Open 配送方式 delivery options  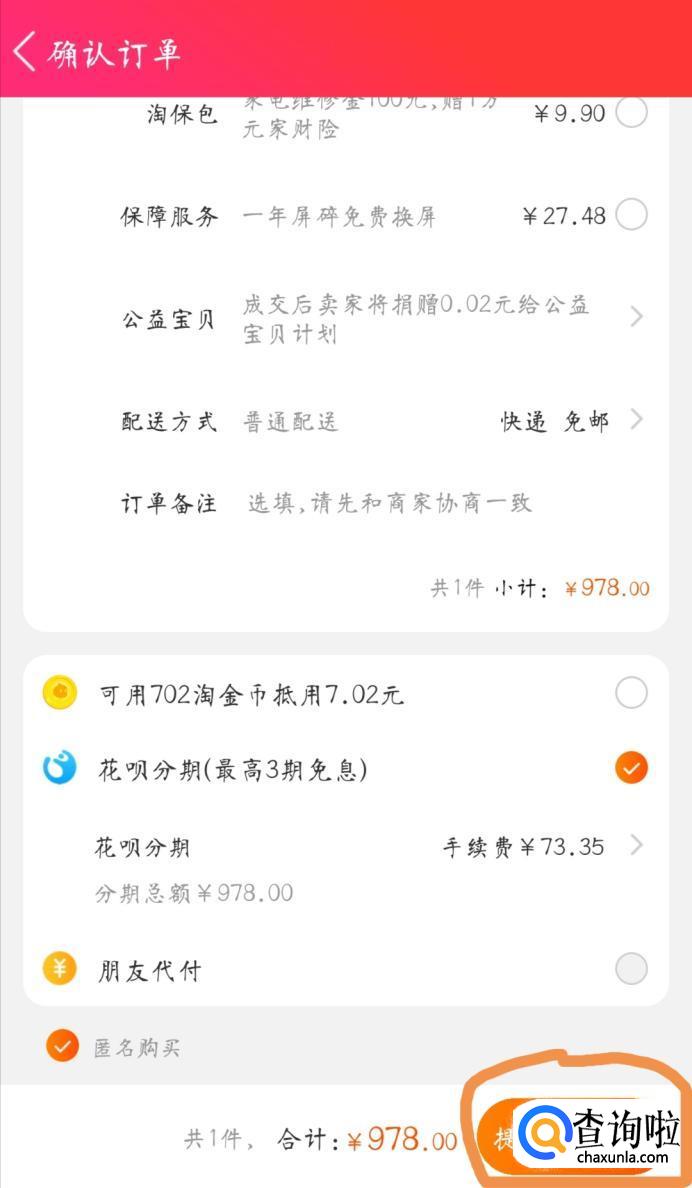(636, 420)
